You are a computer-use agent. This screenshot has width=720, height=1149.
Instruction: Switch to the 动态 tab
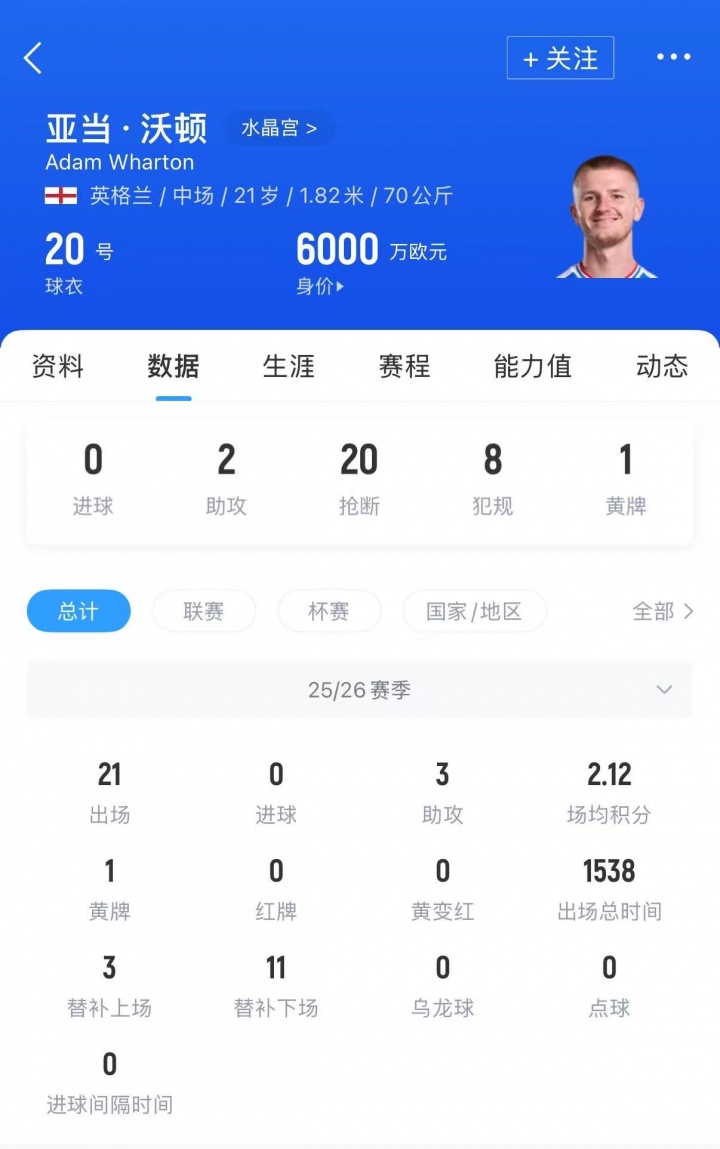click(661, 367)
